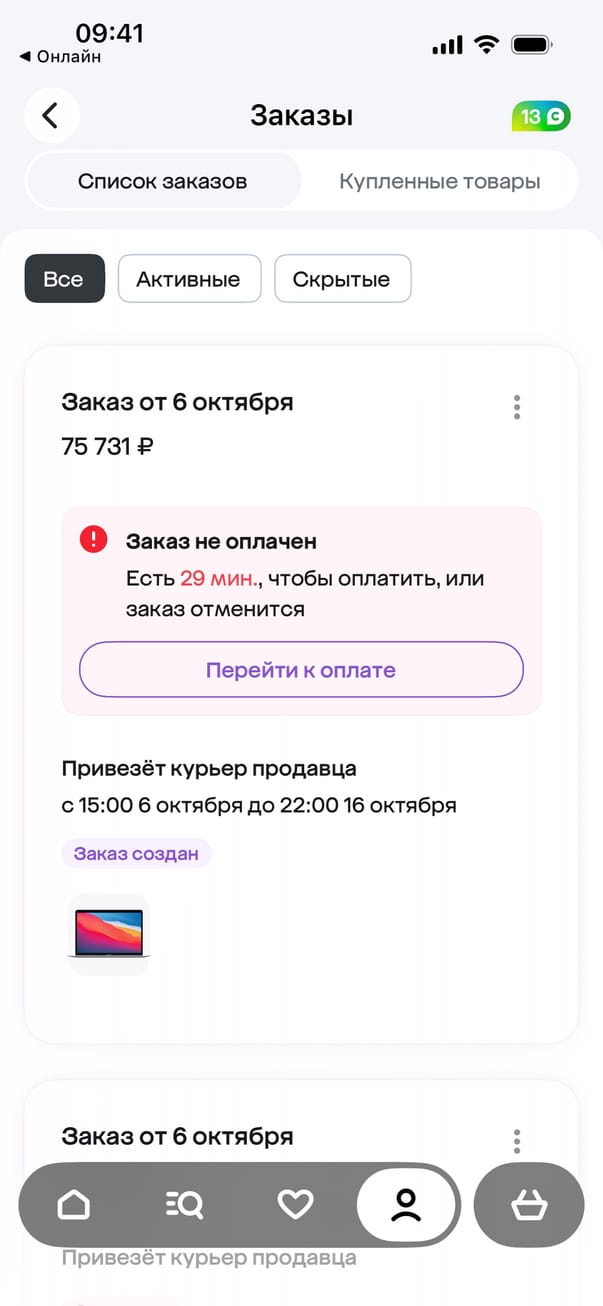
Task: Open the green 13 bonus points badge
Action: click(543, 117)
